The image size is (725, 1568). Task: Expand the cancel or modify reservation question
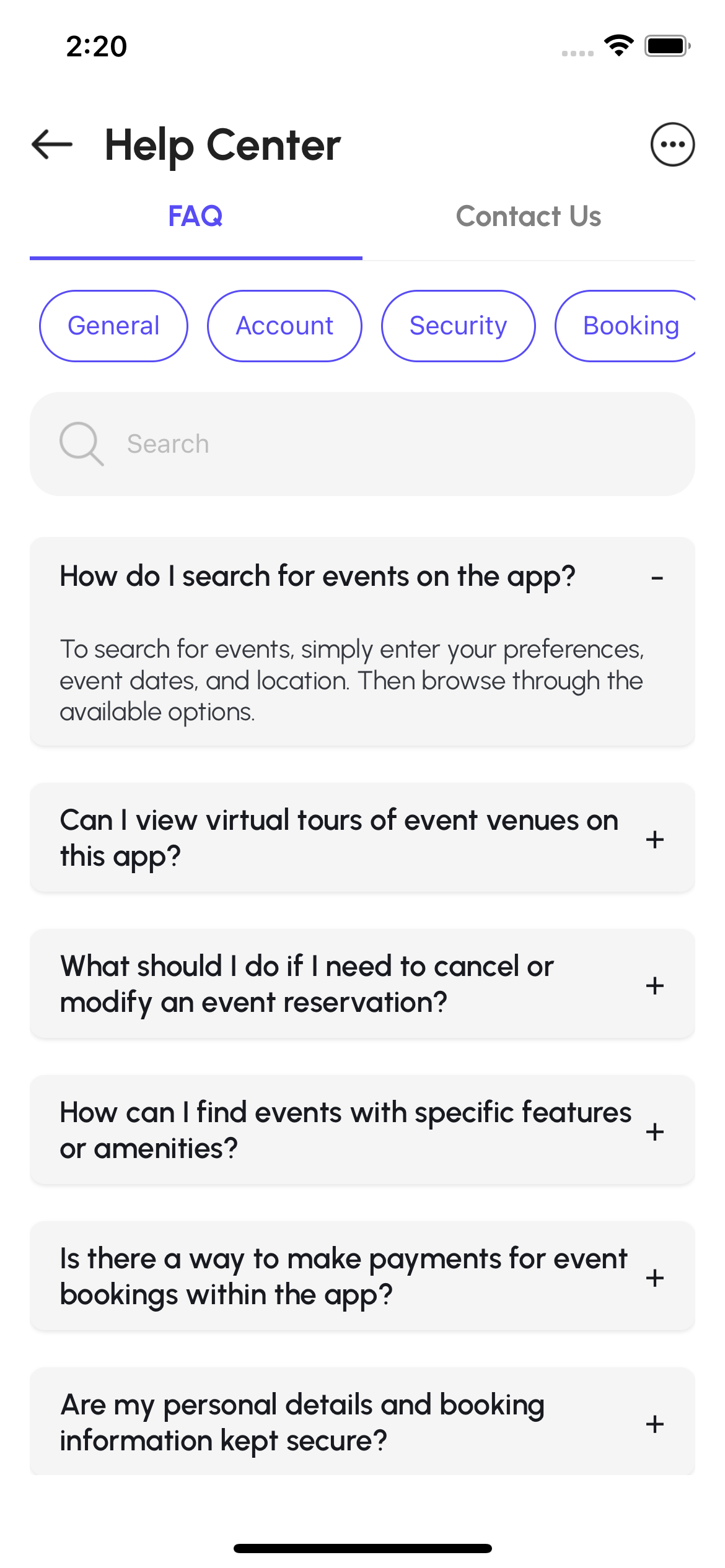(654, 985)
